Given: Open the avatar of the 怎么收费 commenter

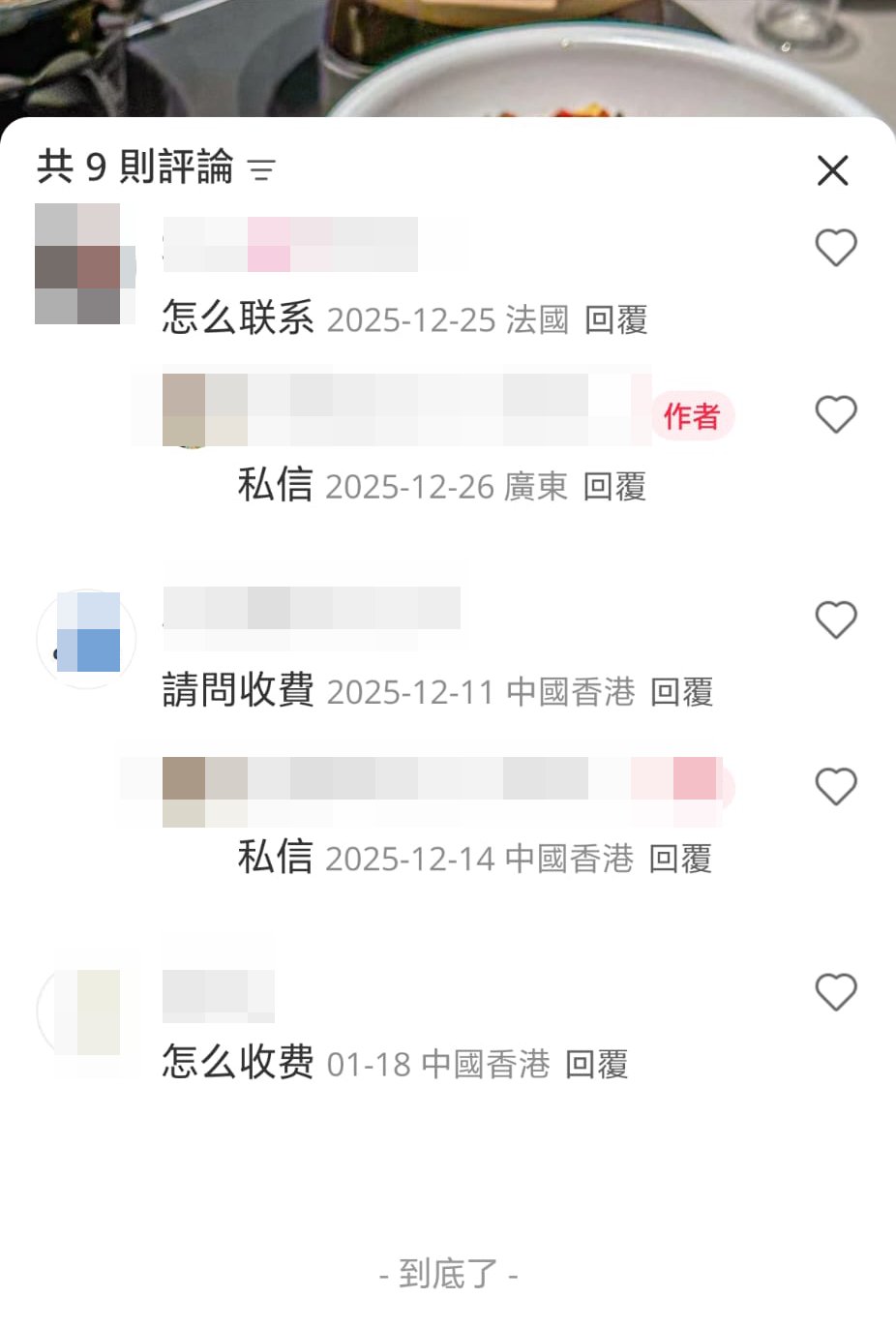Looking at the screenshot, I should pos(87,1012).
